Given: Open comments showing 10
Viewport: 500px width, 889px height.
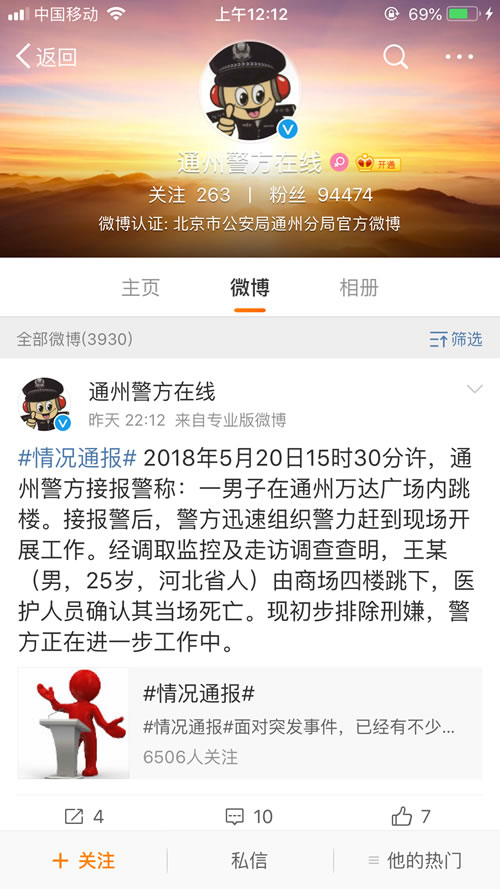Looking at the screenshot, I should click(x=249, y=816).
